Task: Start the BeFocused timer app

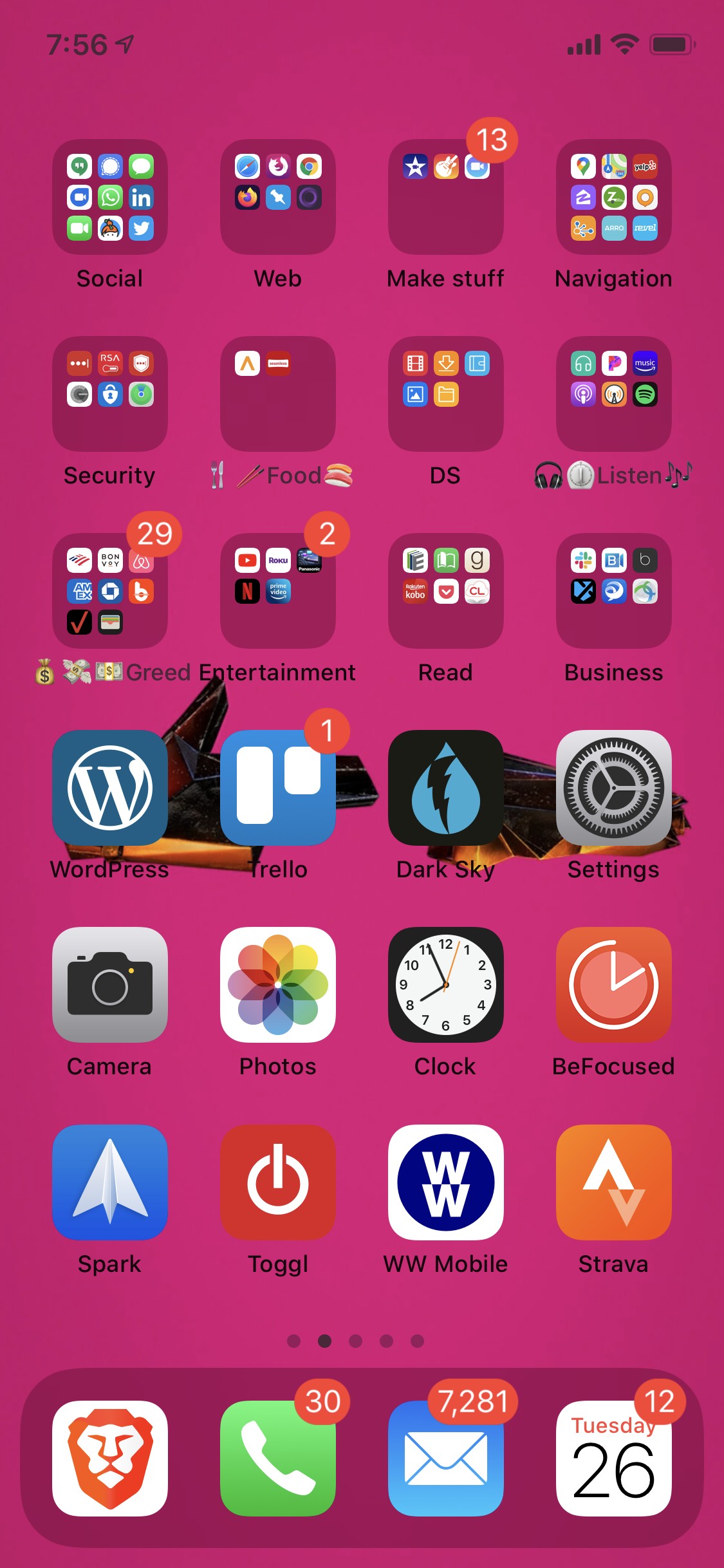Action: (614, 985)
